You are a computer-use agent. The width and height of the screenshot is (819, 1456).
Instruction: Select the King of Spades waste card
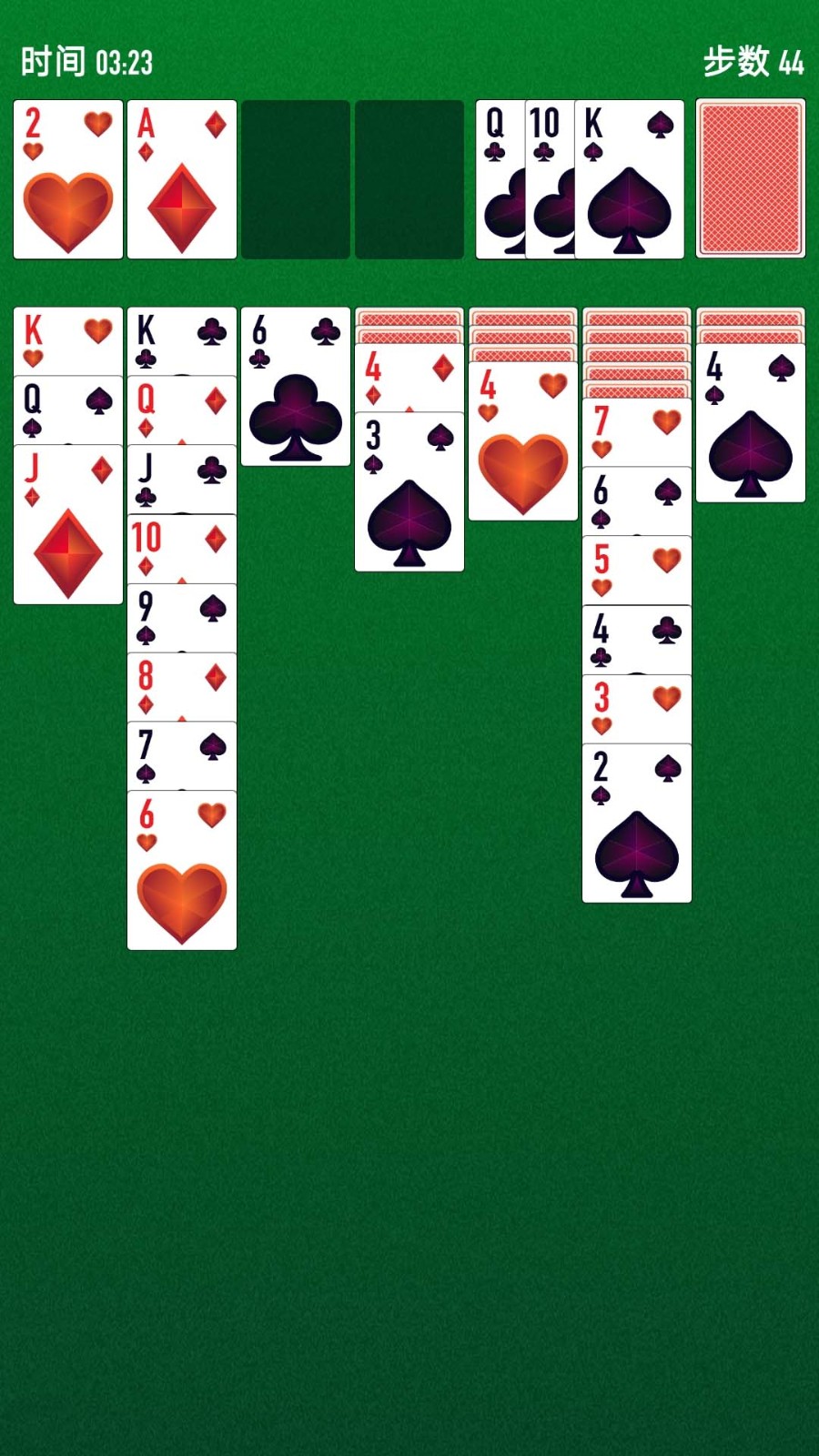[x=630, y=179]
